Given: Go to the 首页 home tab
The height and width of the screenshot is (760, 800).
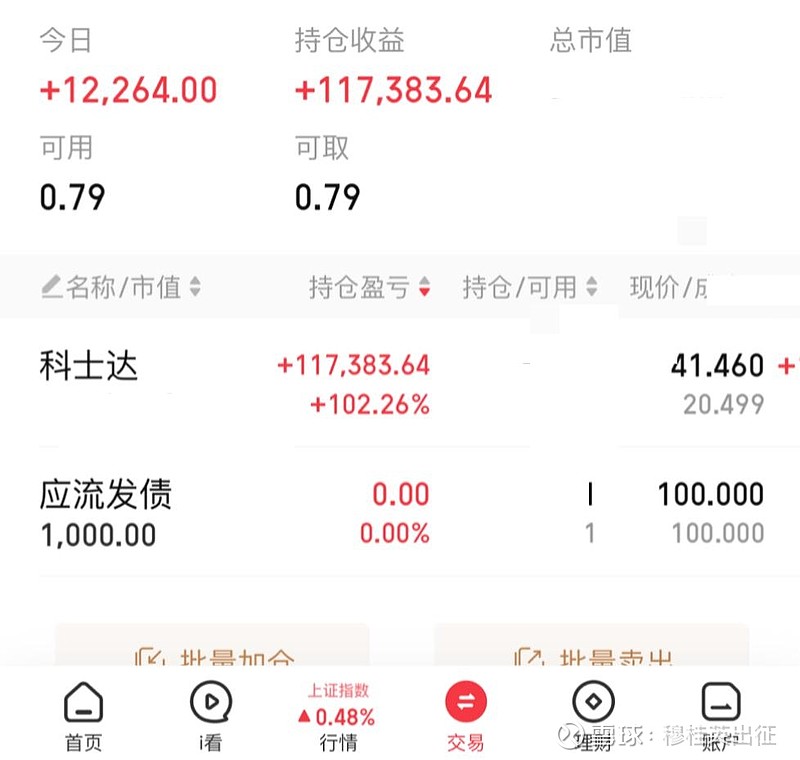Looking at the screenshot, I should click(84, 716).
